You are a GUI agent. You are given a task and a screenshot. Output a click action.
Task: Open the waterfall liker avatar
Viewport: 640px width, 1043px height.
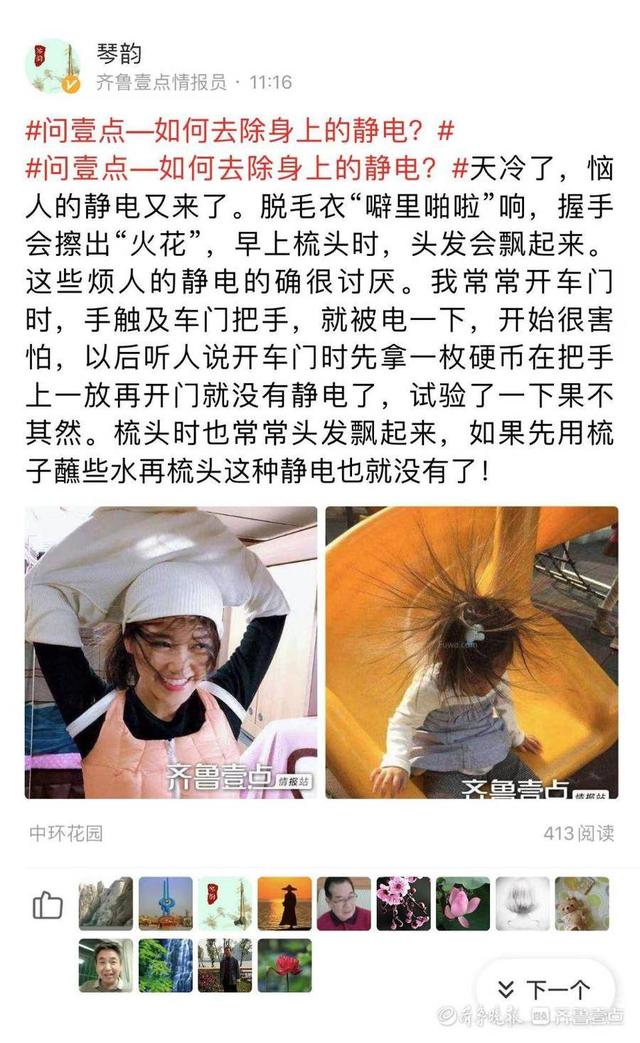(x=165, y=964)
